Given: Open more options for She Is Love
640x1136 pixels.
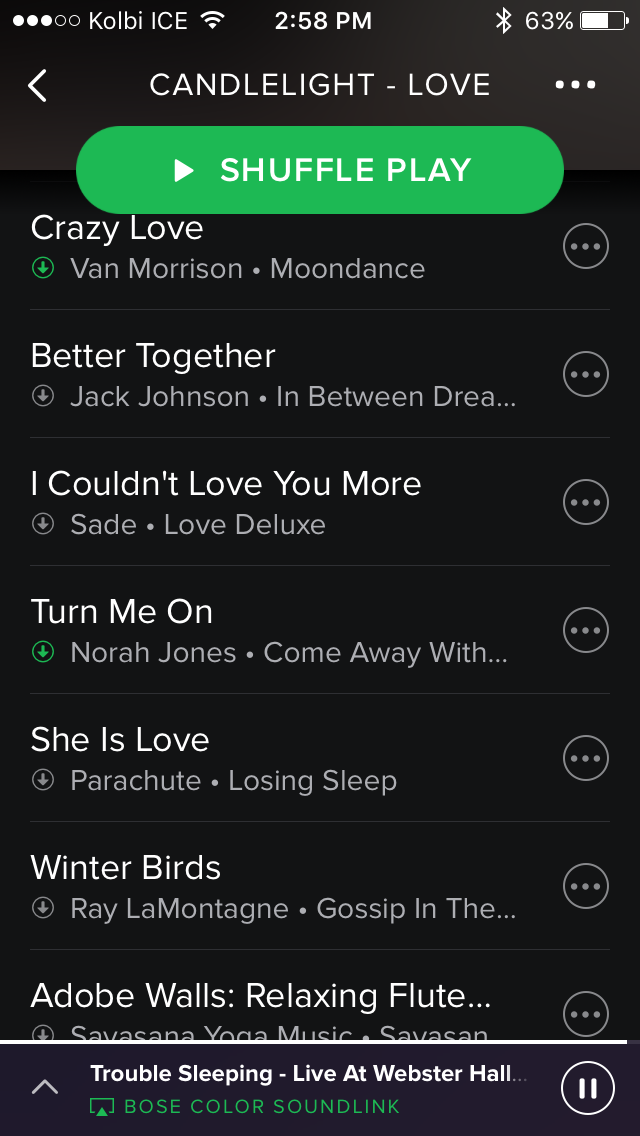Looking at the screenshot, I should pos(586,758).
